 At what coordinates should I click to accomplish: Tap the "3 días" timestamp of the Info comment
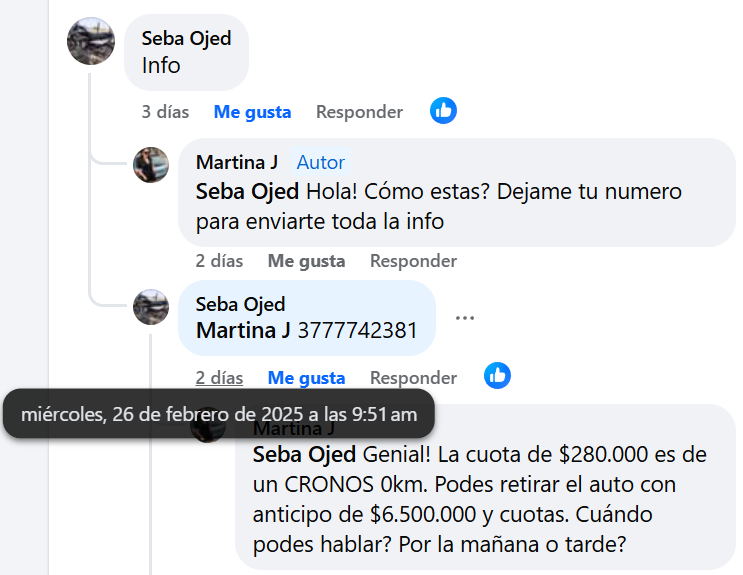(x=165, y=112)
